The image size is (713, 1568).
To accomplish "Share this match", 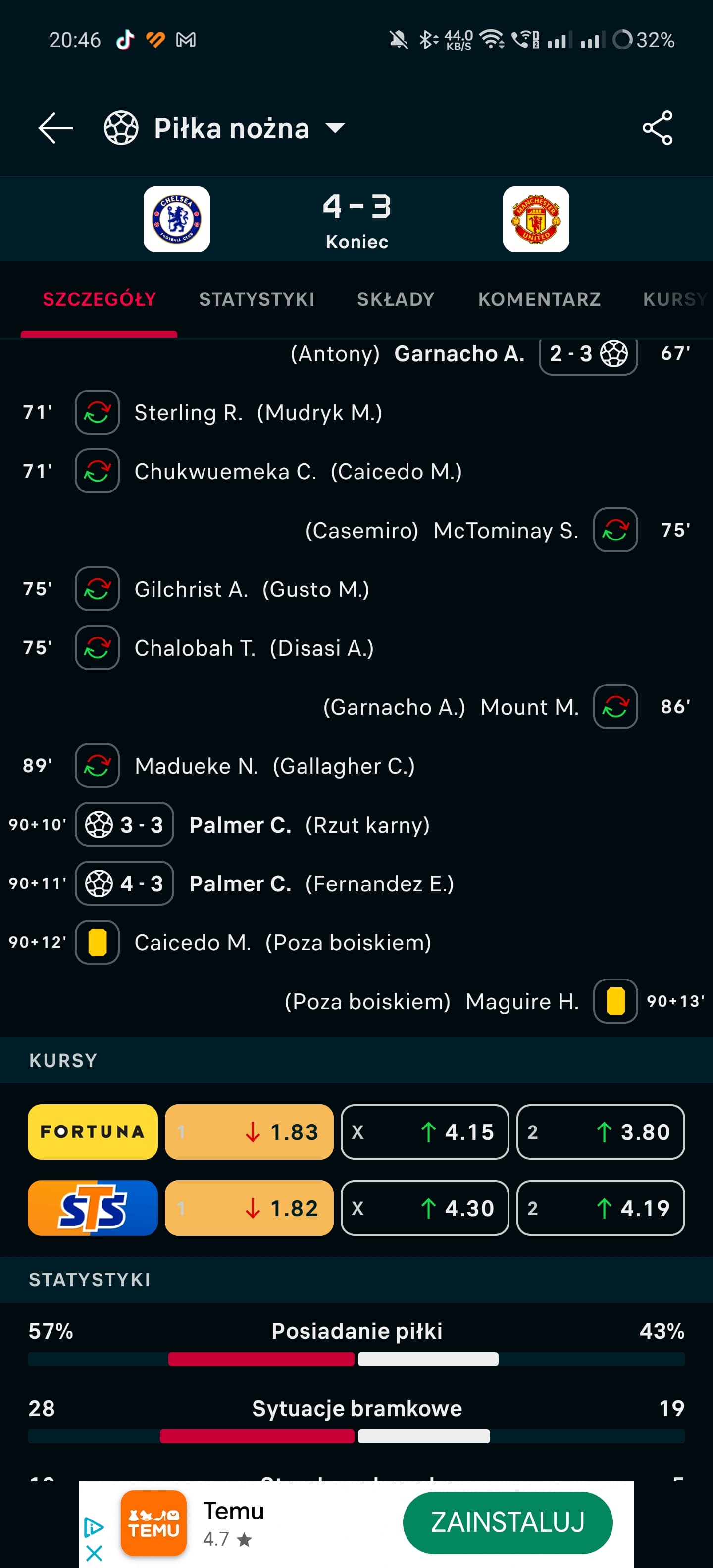I will [658, 128].
